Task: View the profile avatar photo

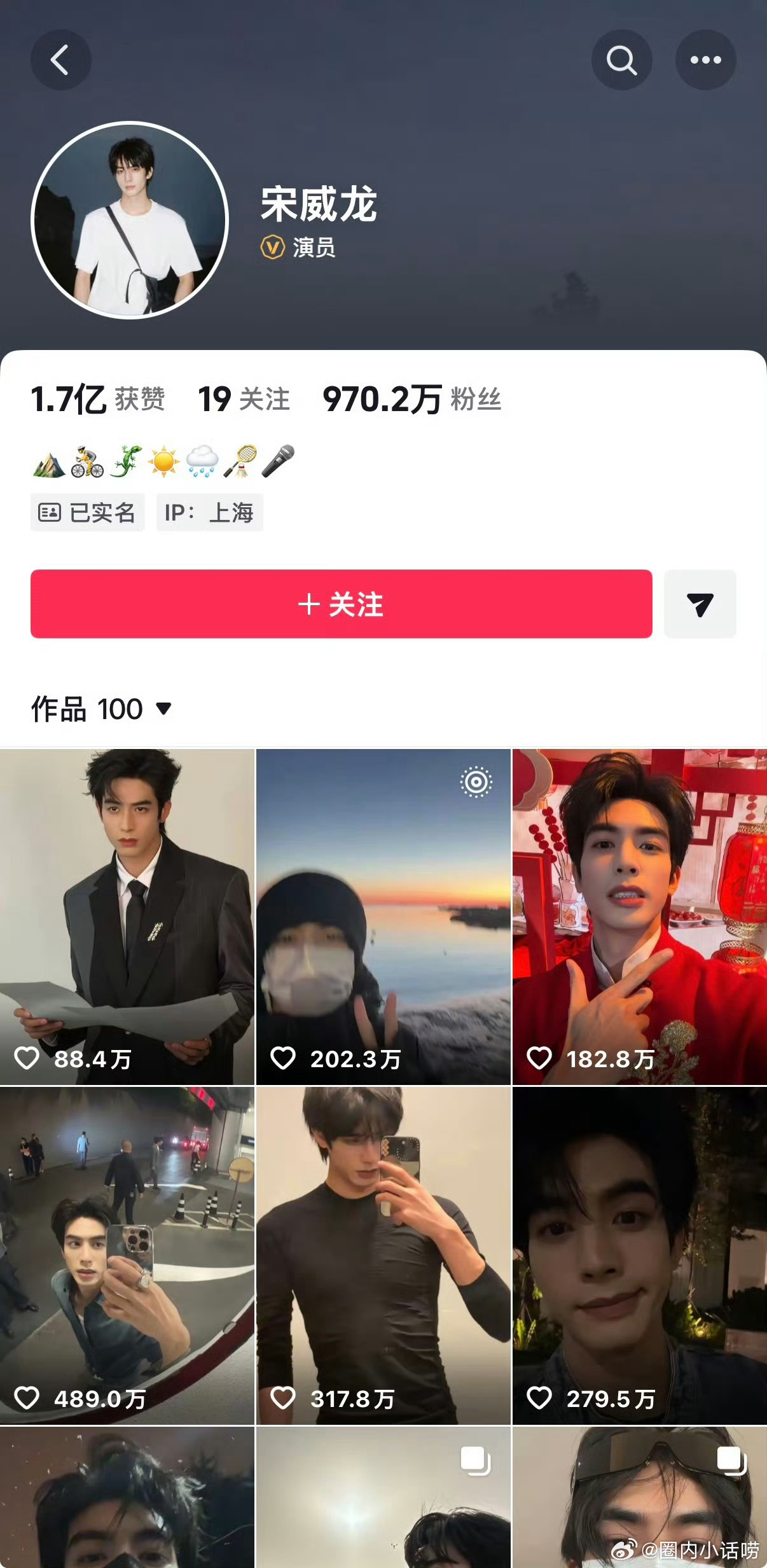Action: pos(130,220)
